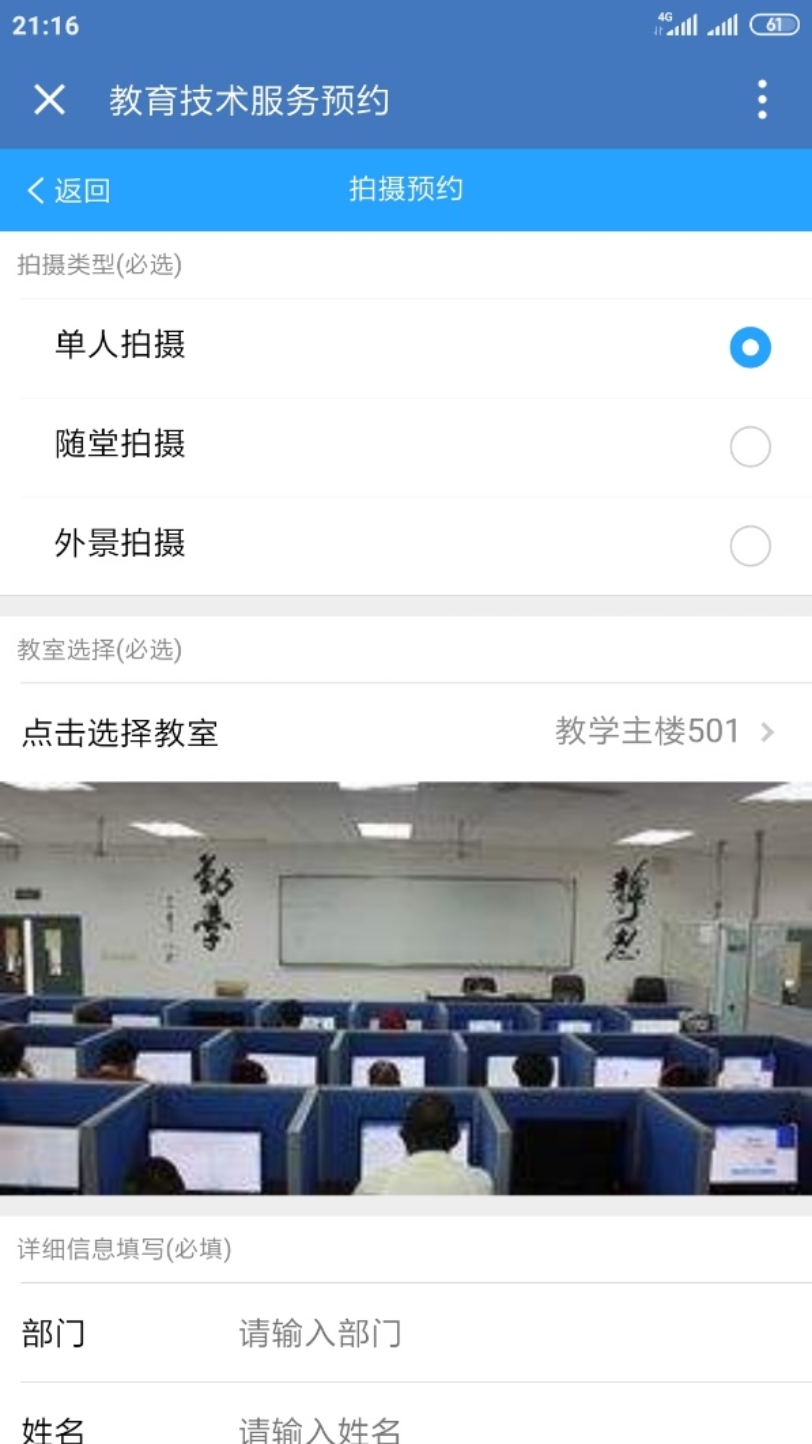Select 单人拍摄 shooting type

[x=750, y=348]
